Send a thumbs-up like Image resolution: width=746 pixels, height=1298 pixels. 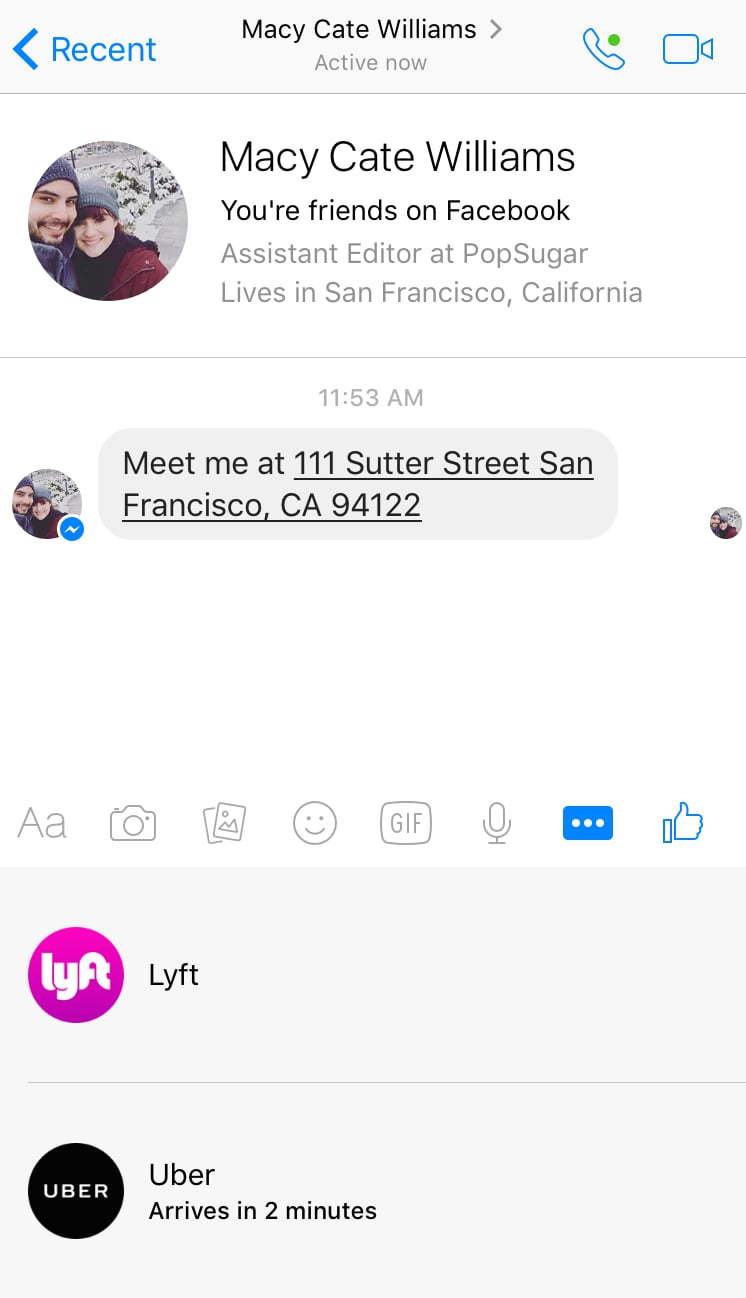click(x=683, y=823)
